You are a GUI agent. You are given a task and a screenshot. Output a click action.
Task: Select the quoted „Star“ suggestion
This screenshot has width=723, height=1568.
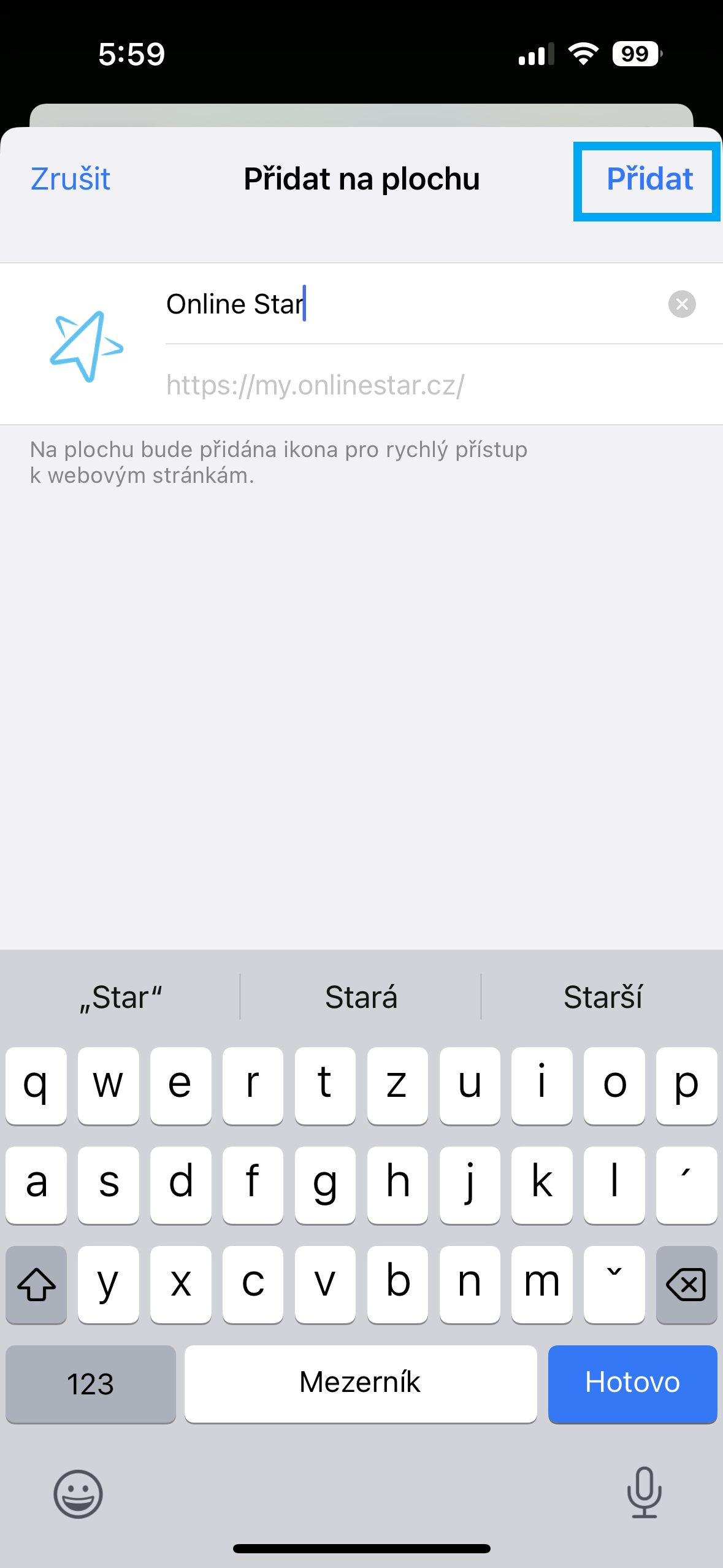[x=120, y=997]
